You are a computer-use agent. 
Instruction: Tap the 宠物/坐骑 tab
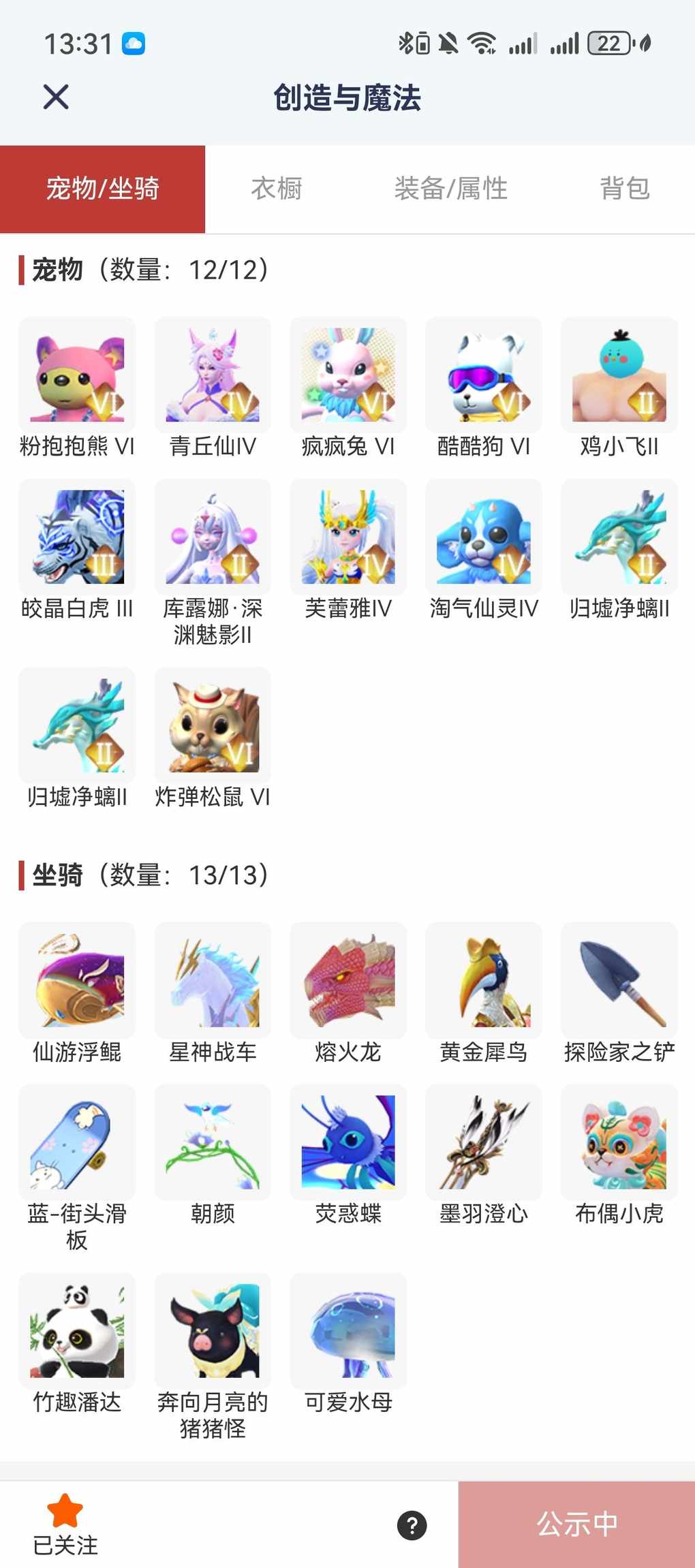102,189
